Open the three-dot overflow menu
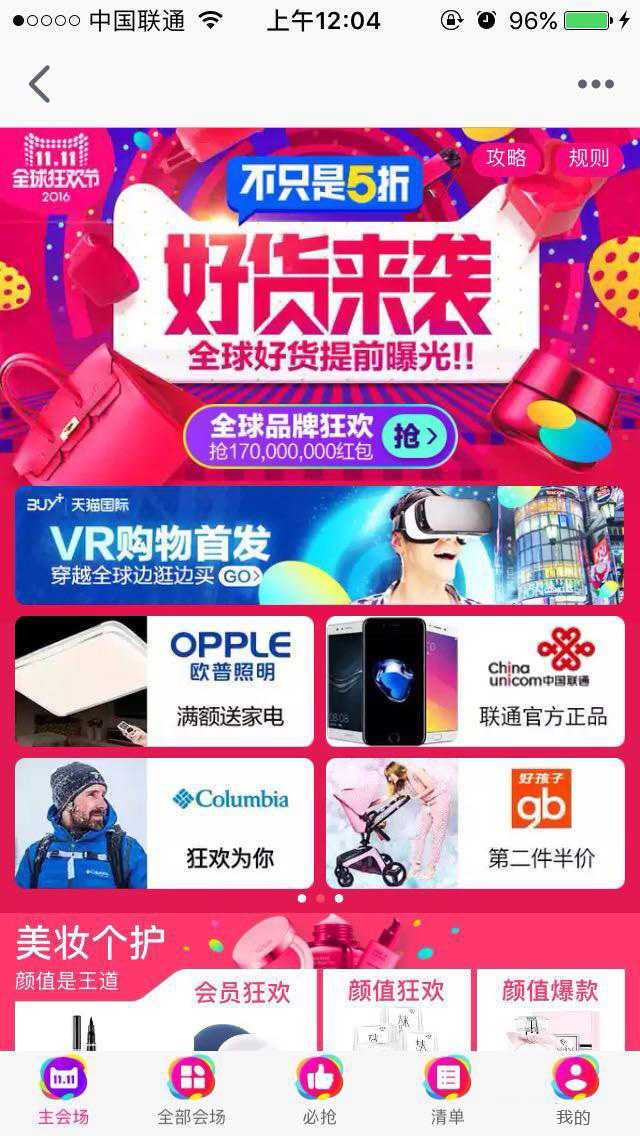 click(x=595, y=85)
